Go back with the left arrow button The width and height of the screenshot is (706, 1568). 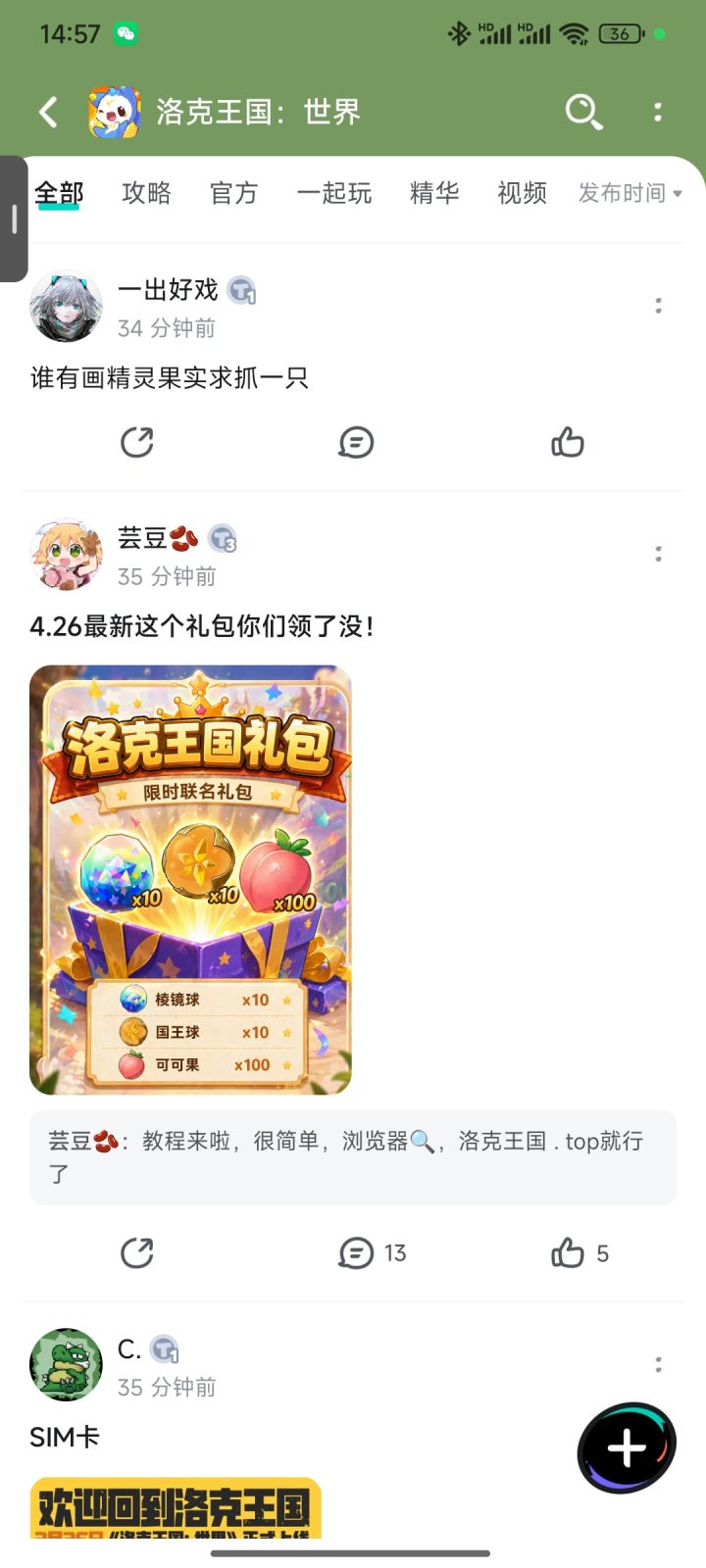[48, 112]
